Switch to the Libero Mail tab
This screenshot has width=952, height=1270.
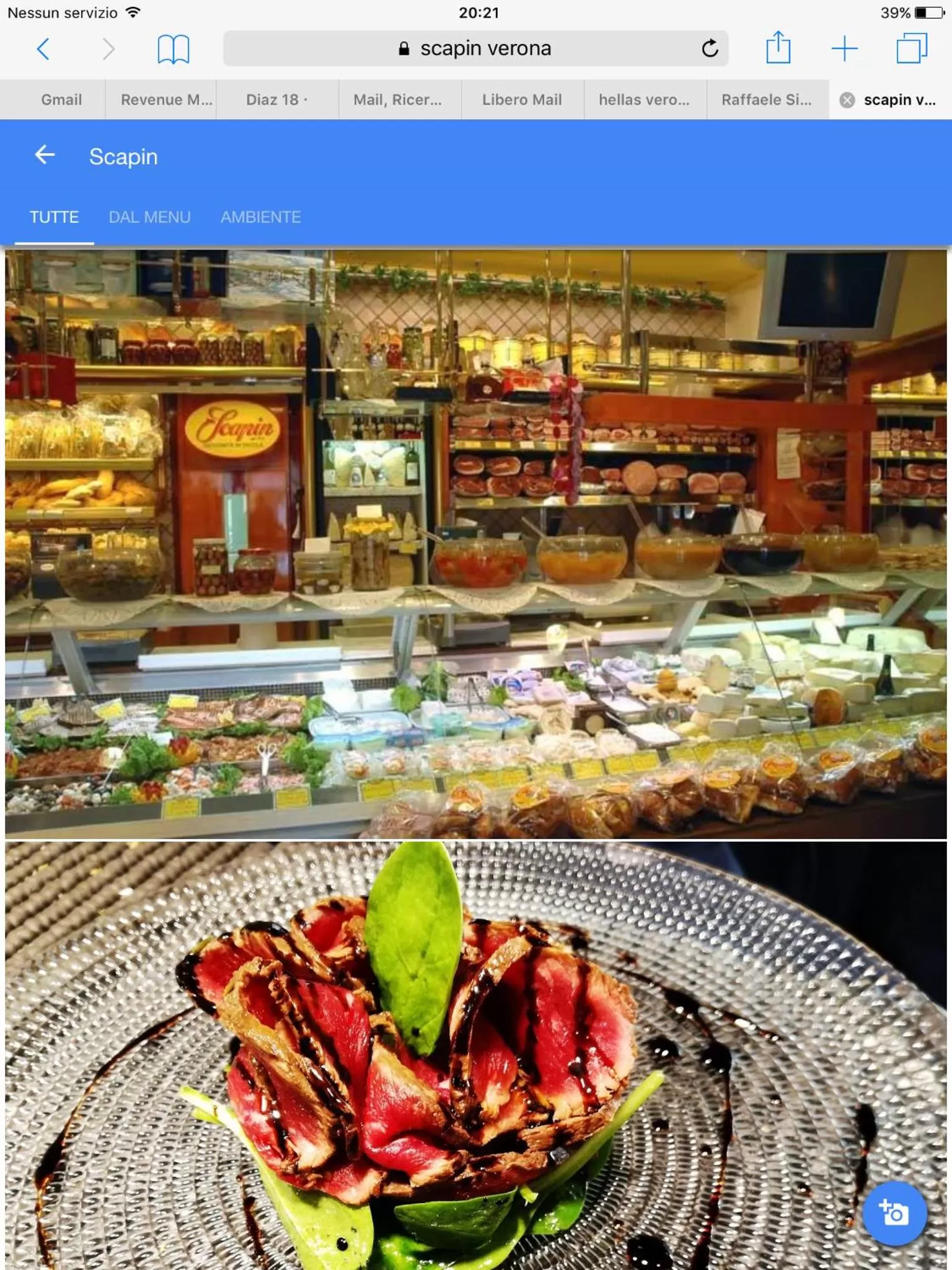[x=521, y=99]
